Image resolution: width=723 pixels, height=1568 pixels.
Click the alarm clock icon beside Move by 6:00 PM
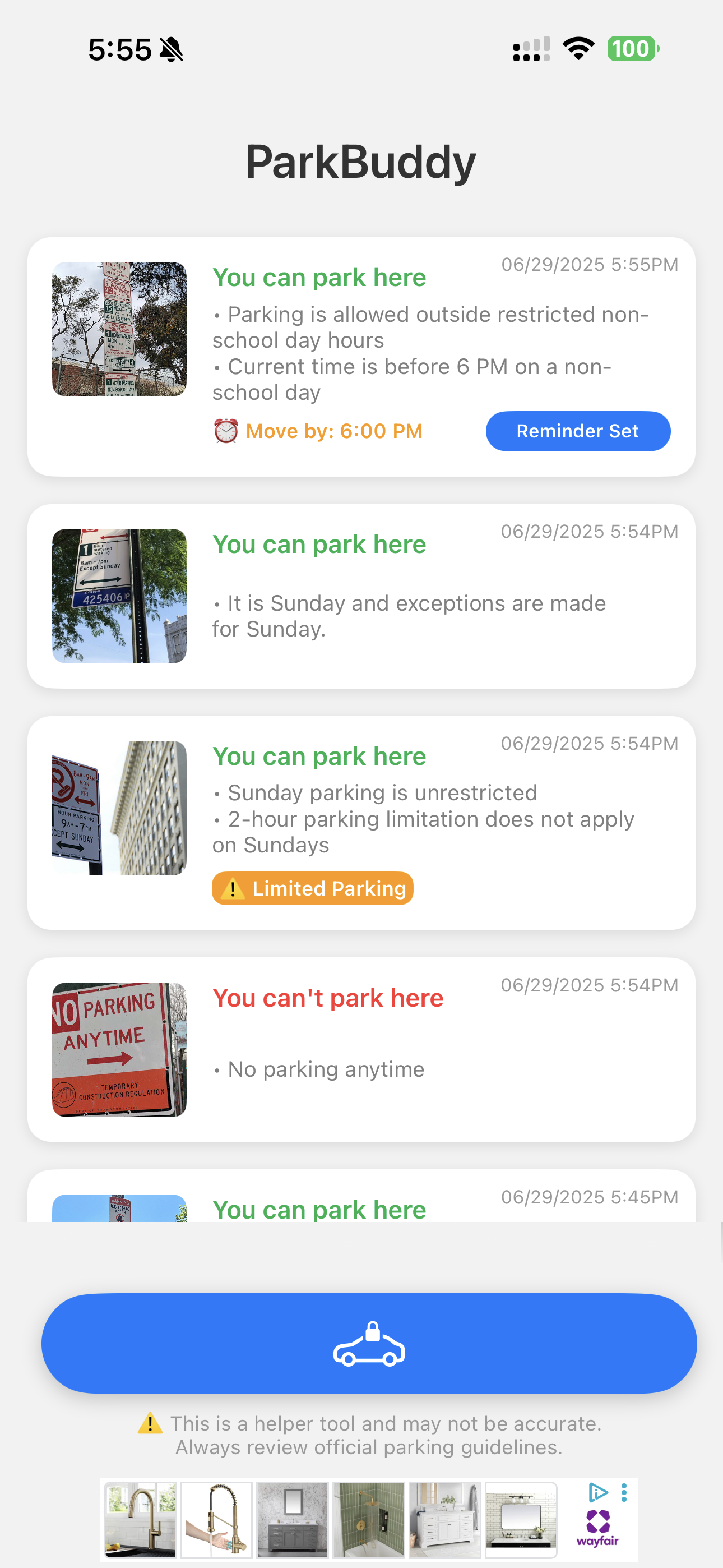point(225,430)
